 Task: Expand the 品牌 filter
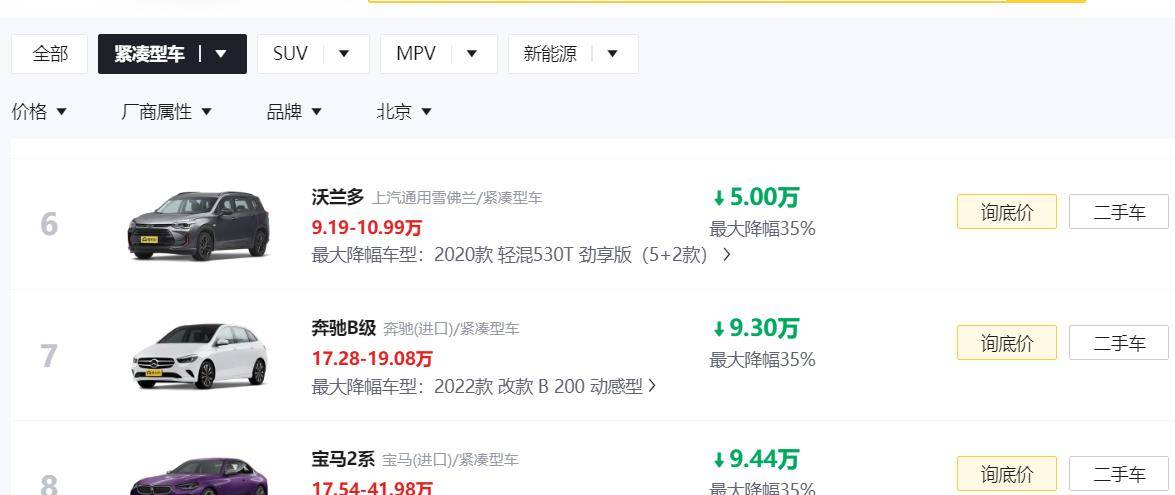pos(294,112)
